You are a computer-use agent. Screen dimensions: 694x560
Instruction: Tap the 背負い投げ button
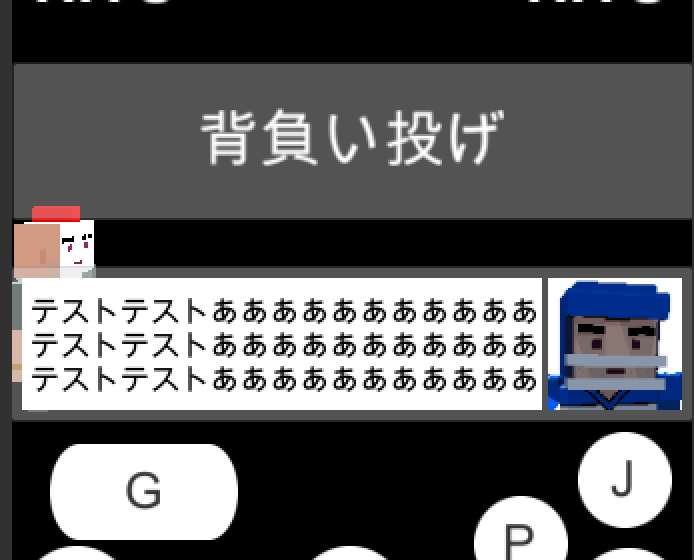350,140
